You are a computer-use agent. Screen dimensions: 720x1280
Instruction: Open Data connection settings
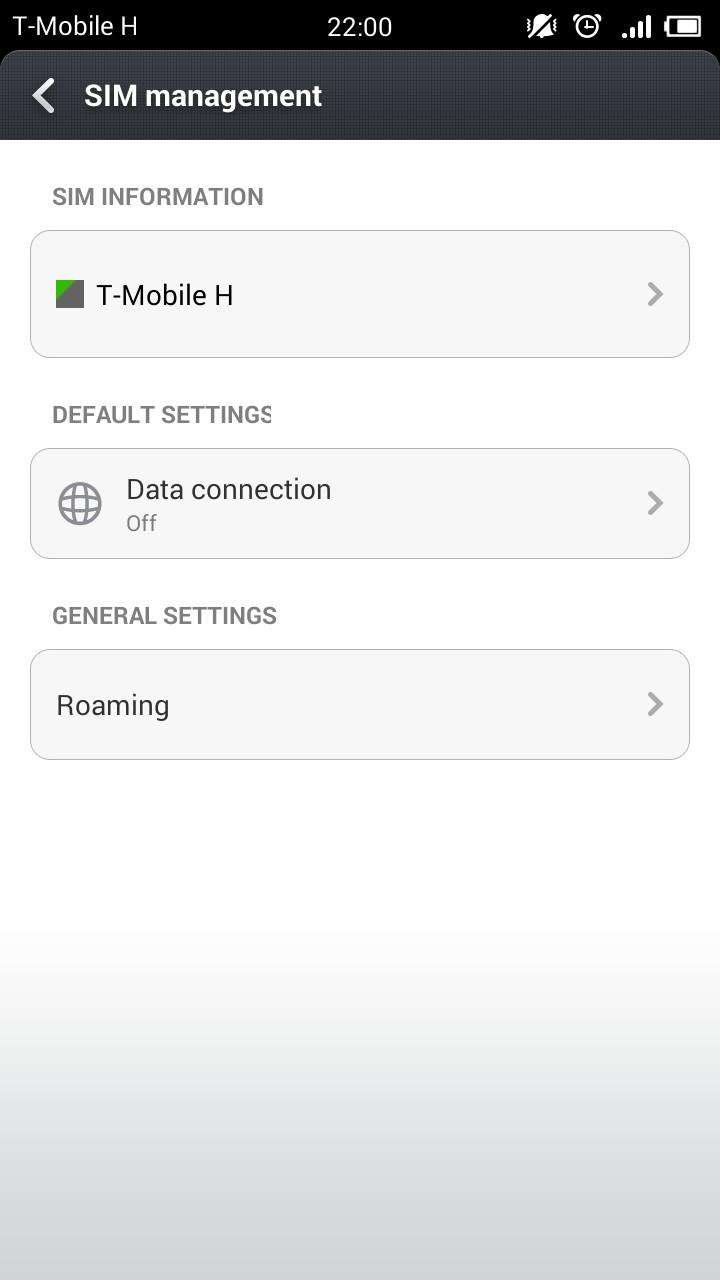point(360,503)
